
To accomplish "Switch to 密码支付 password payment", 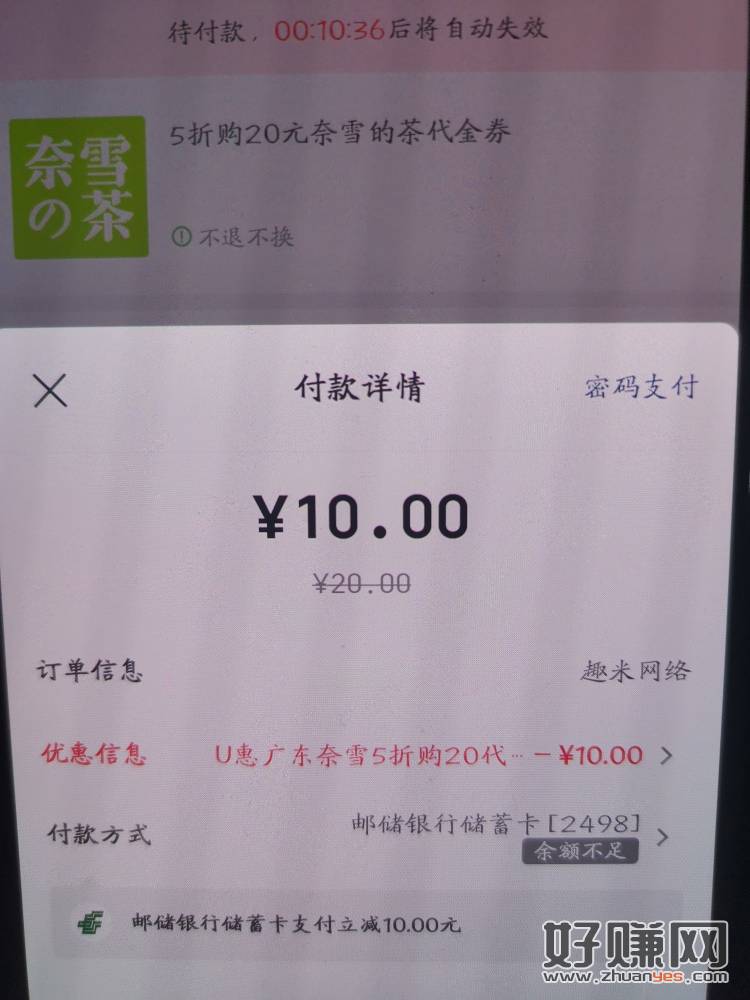I will click(641, 387).
